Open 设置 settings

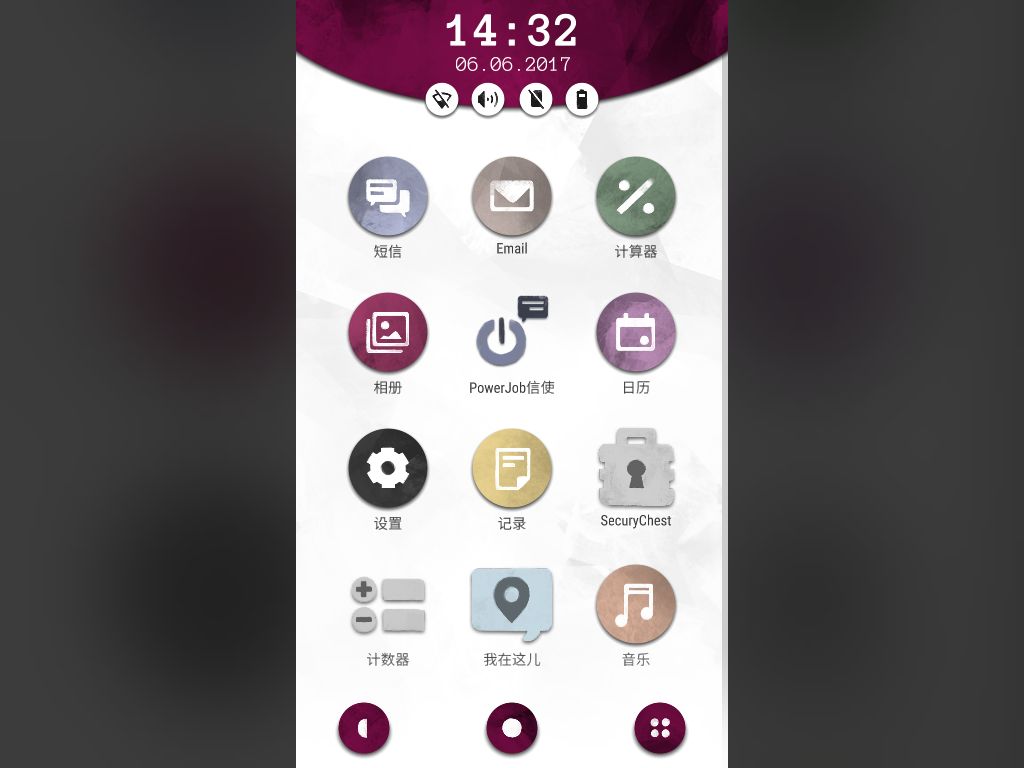388,469
